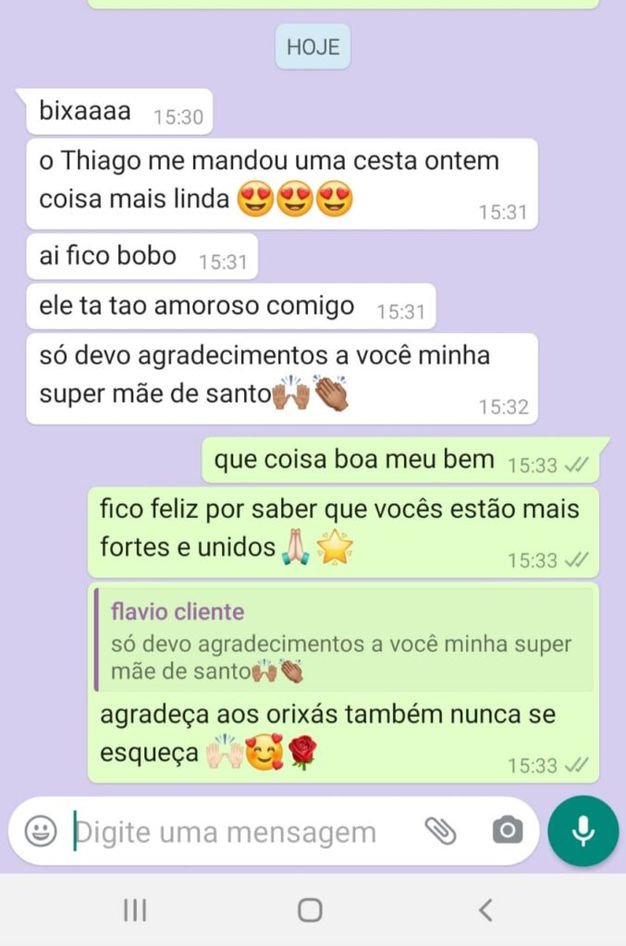626x946 pixels.
Task: Jump to the quoted 'flavio cliente' message
Action: (x=343, y=640)
